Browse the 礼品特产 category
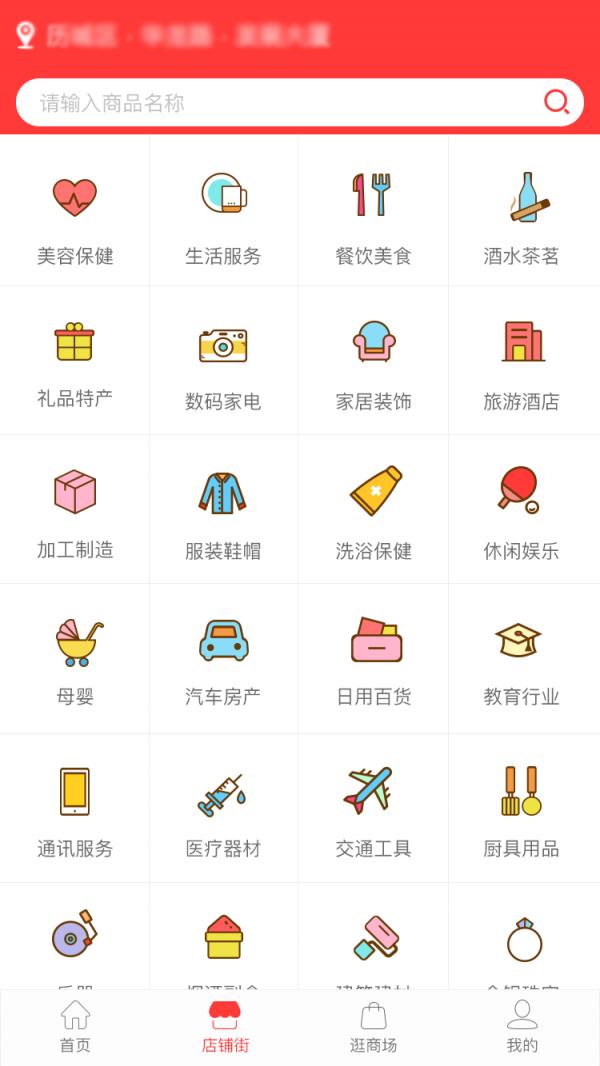 (75, 360)
